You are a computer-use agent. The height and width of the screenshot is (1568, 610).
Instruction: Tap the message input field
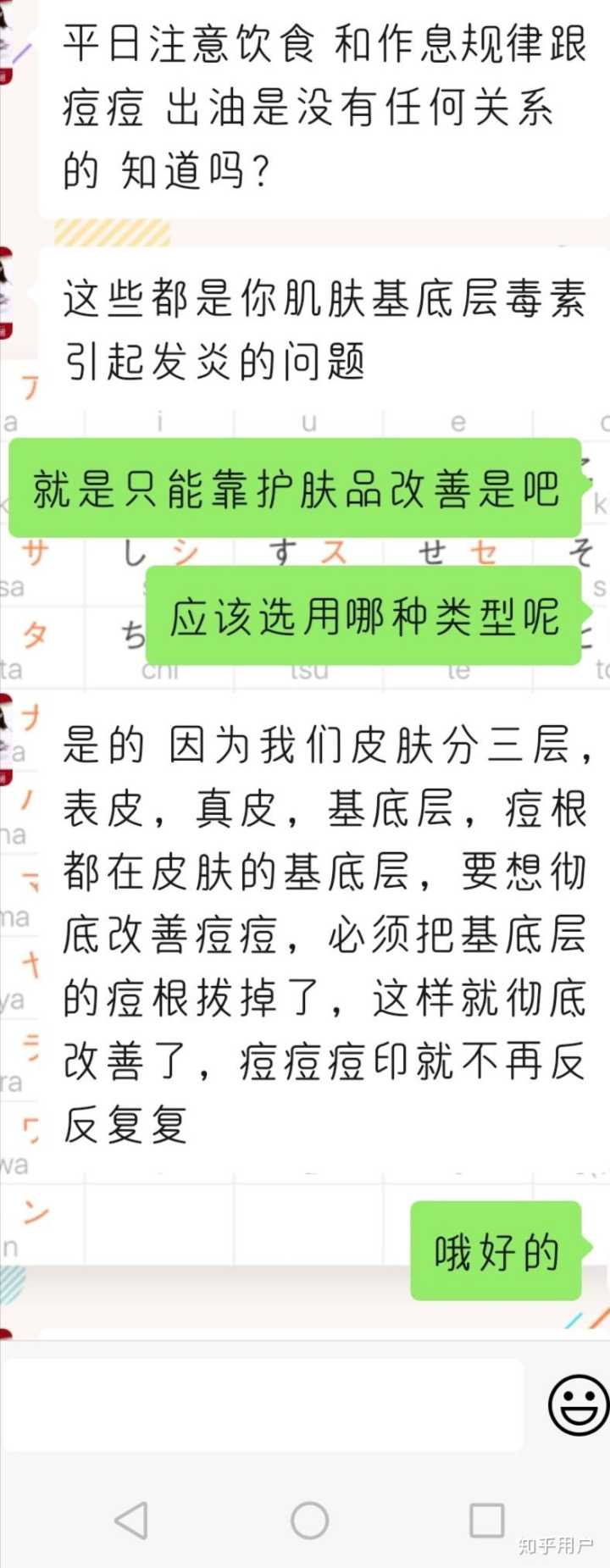point(263,1405)
